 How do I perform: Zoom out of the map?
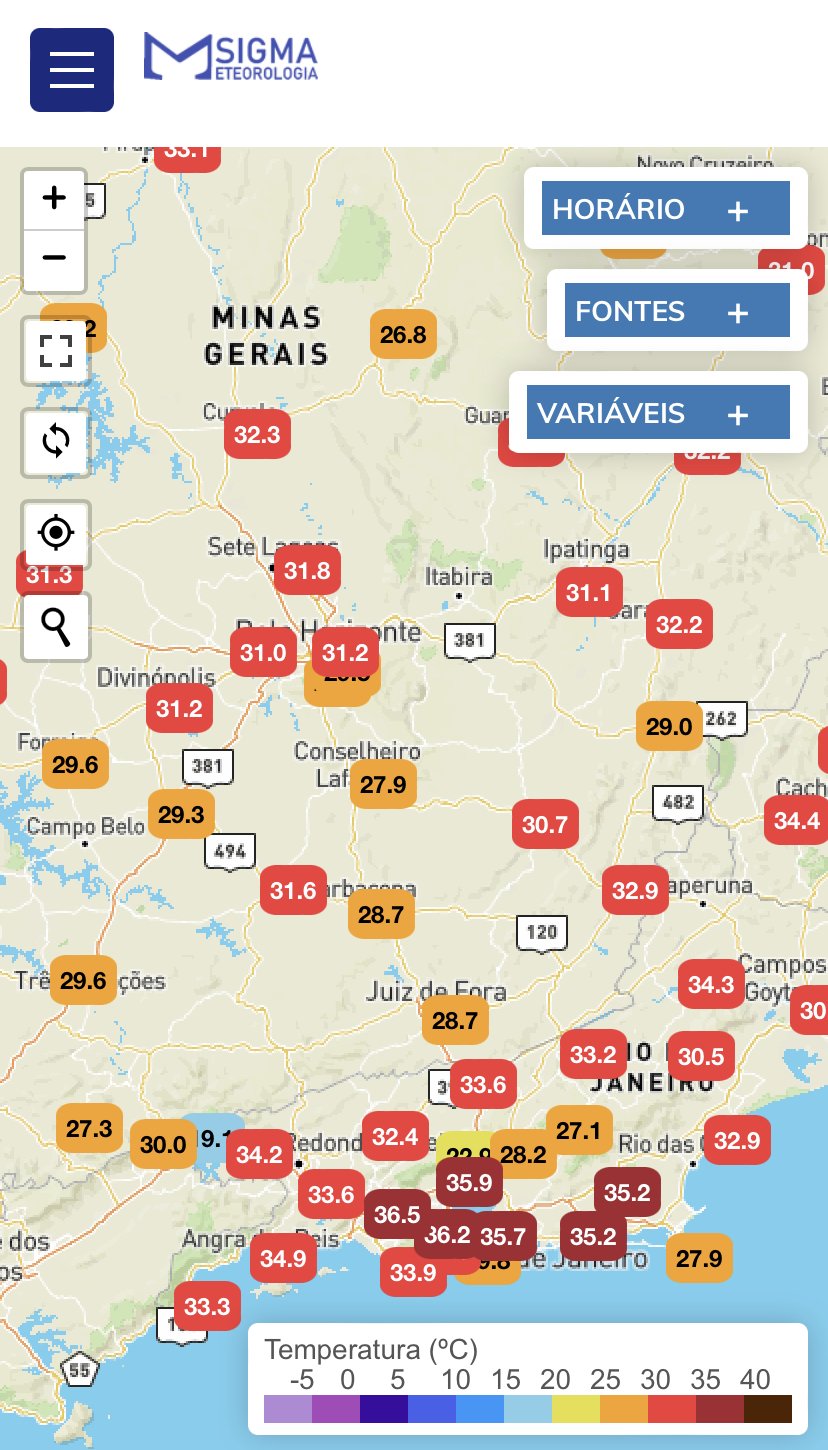coord(55,259)
